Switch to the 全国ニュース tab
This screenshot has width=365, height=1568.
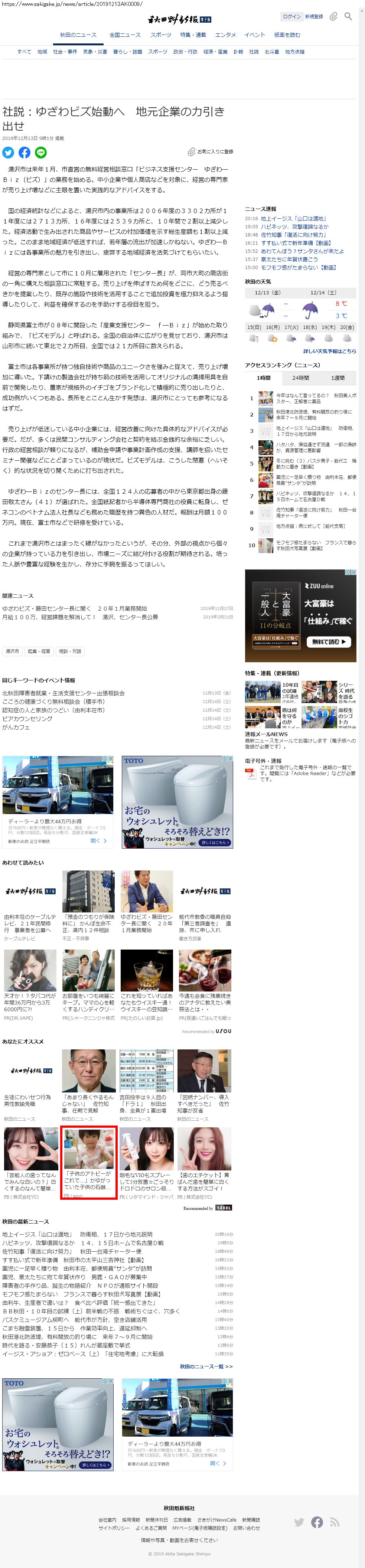click(125, 35)
